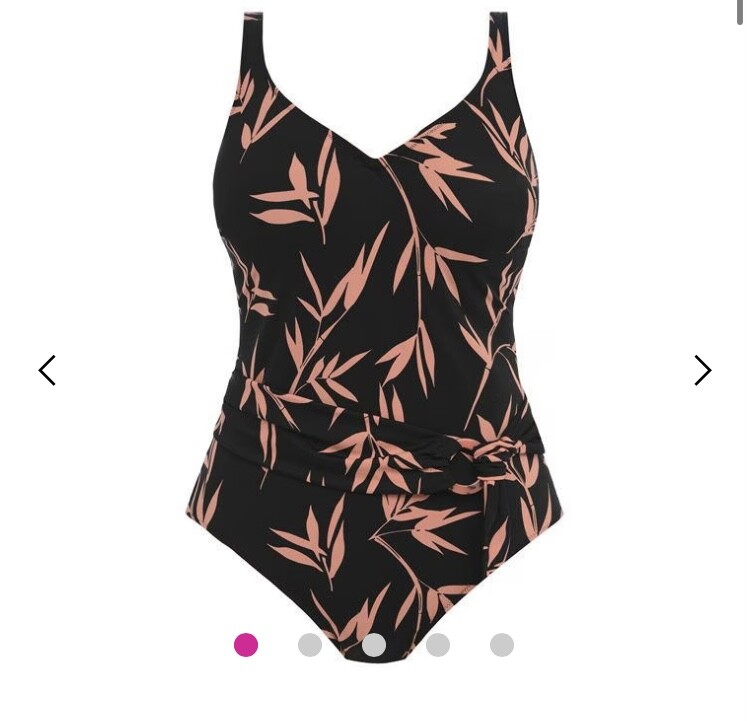The height and width of the screenshot is (721, 749).
Task: Jump to the last carousel dot
Action: click(x=502, y=645)
